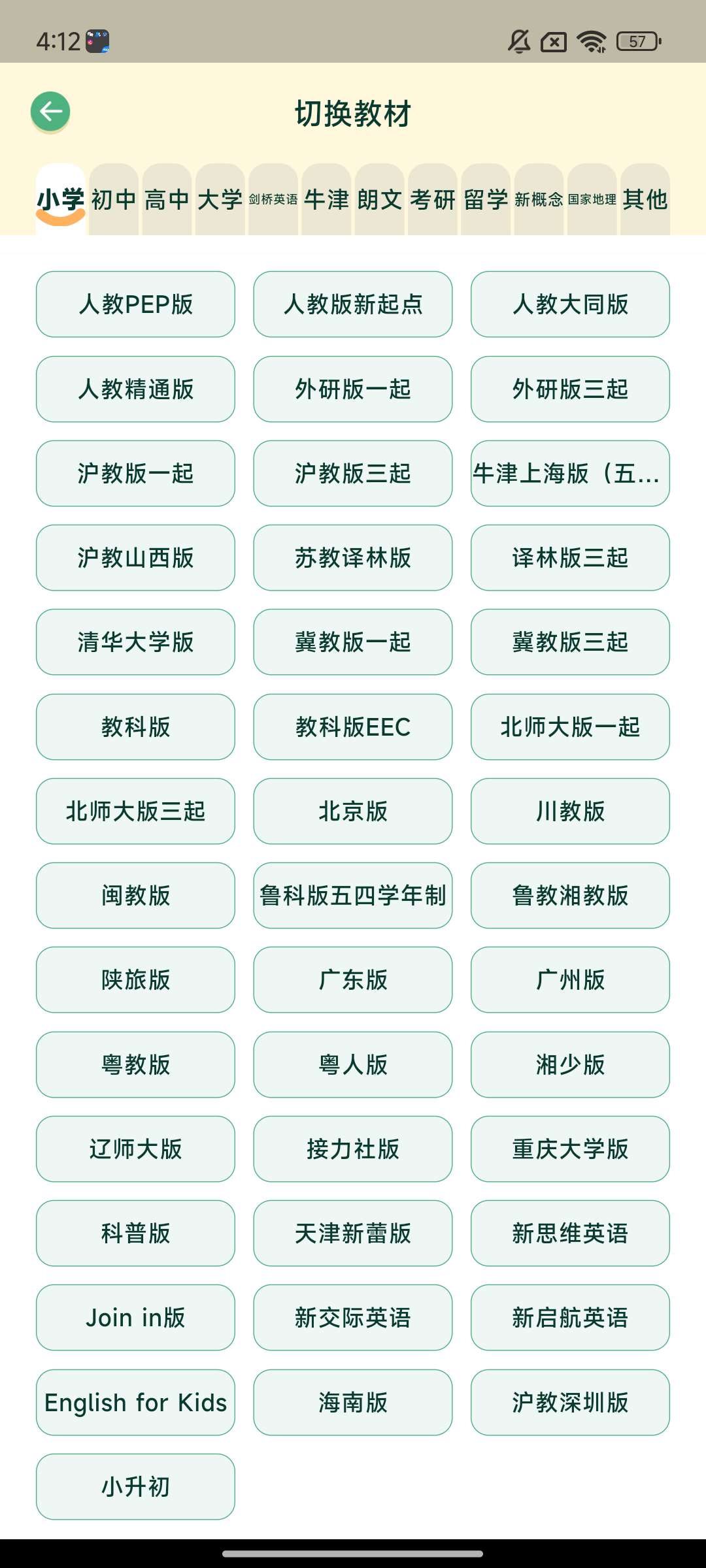Select the 剑桥英语 tab
The height and width of the screenshot is (1568, 706).
click(273, 199)
